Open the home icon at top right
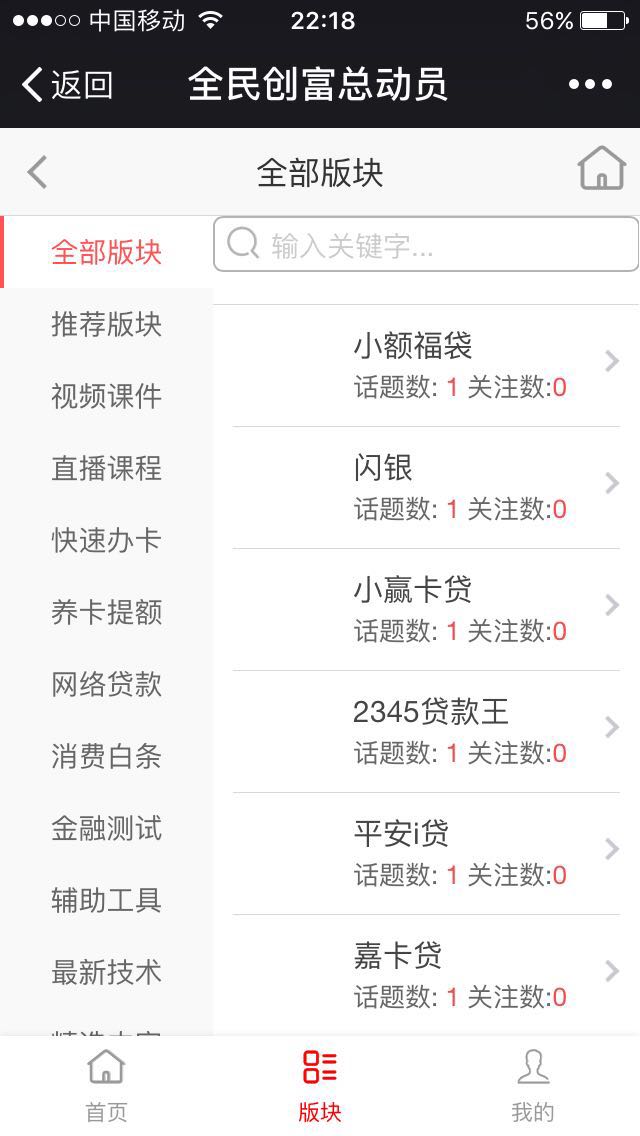Image resolution: width=640 pixels, height=1136 pixels. (601, 169)
